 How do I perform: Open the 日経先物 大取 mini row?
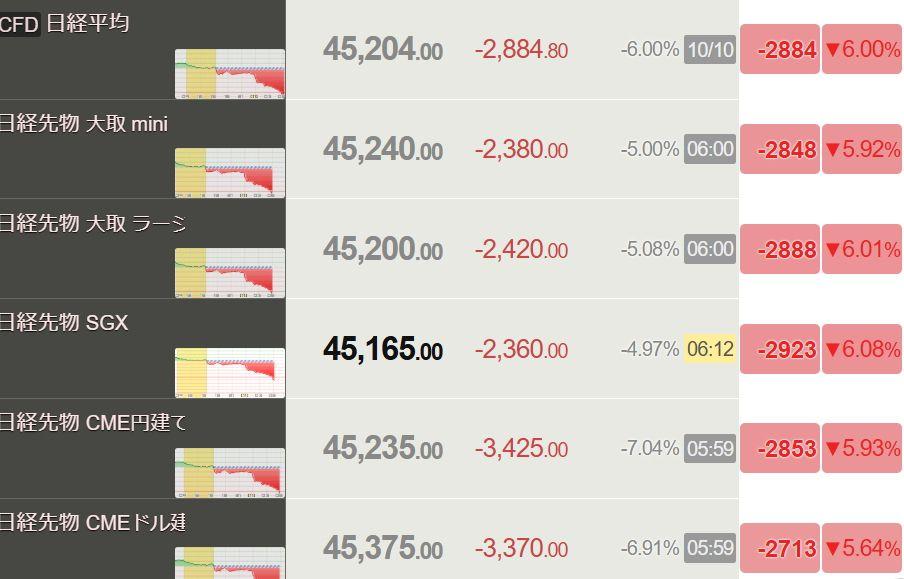(84, 123)
